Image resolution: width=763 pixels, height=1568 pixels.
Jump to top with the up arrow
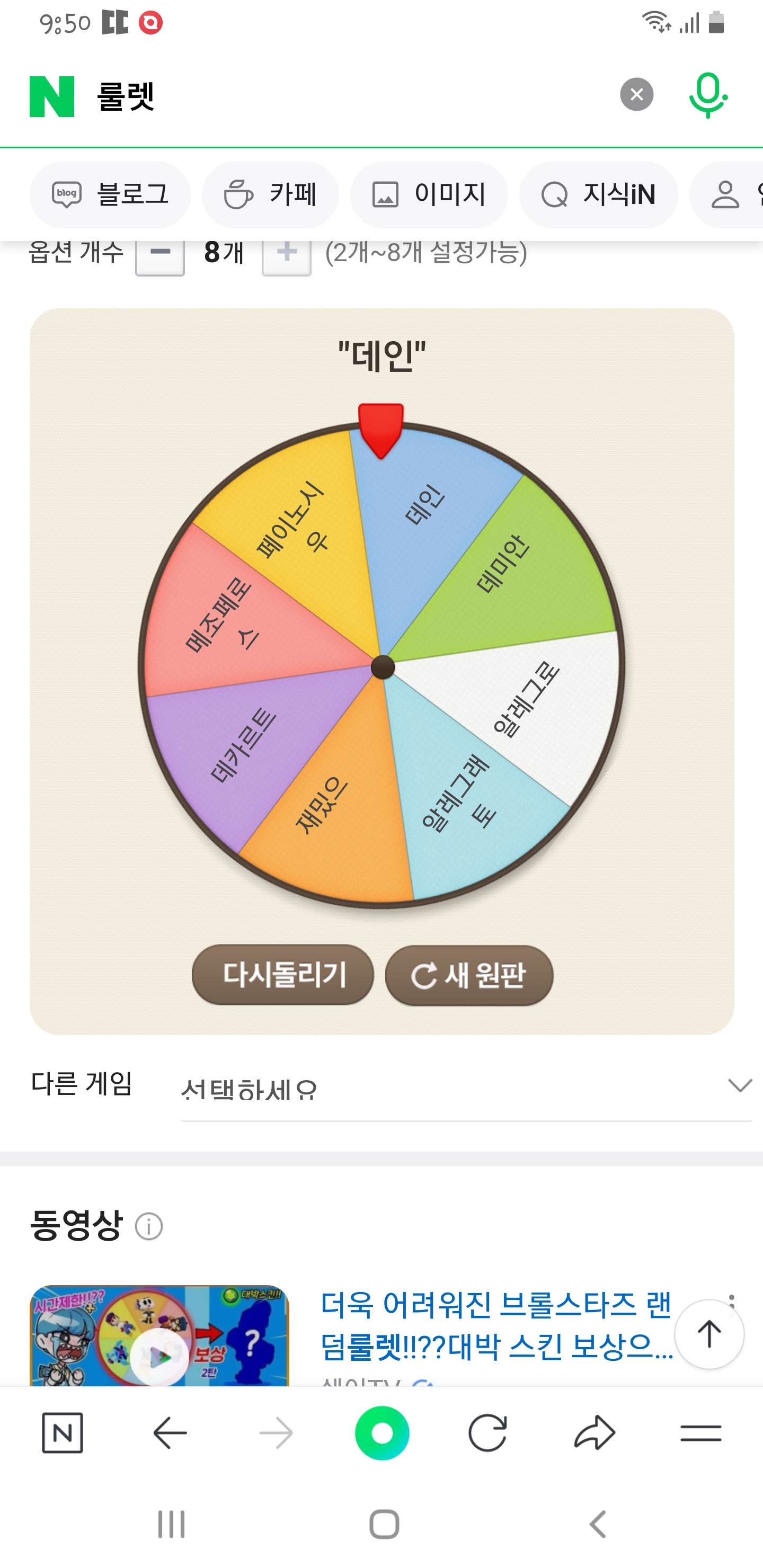709,1334
